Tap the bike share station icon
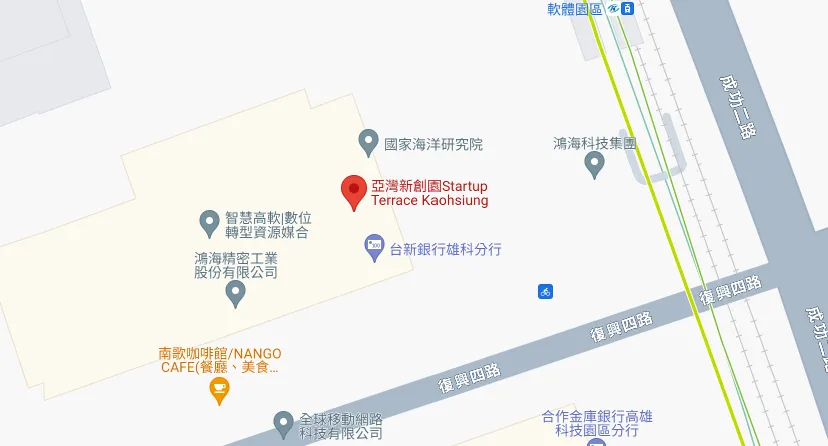The image size is (828, 446). [x=545, y=292]
